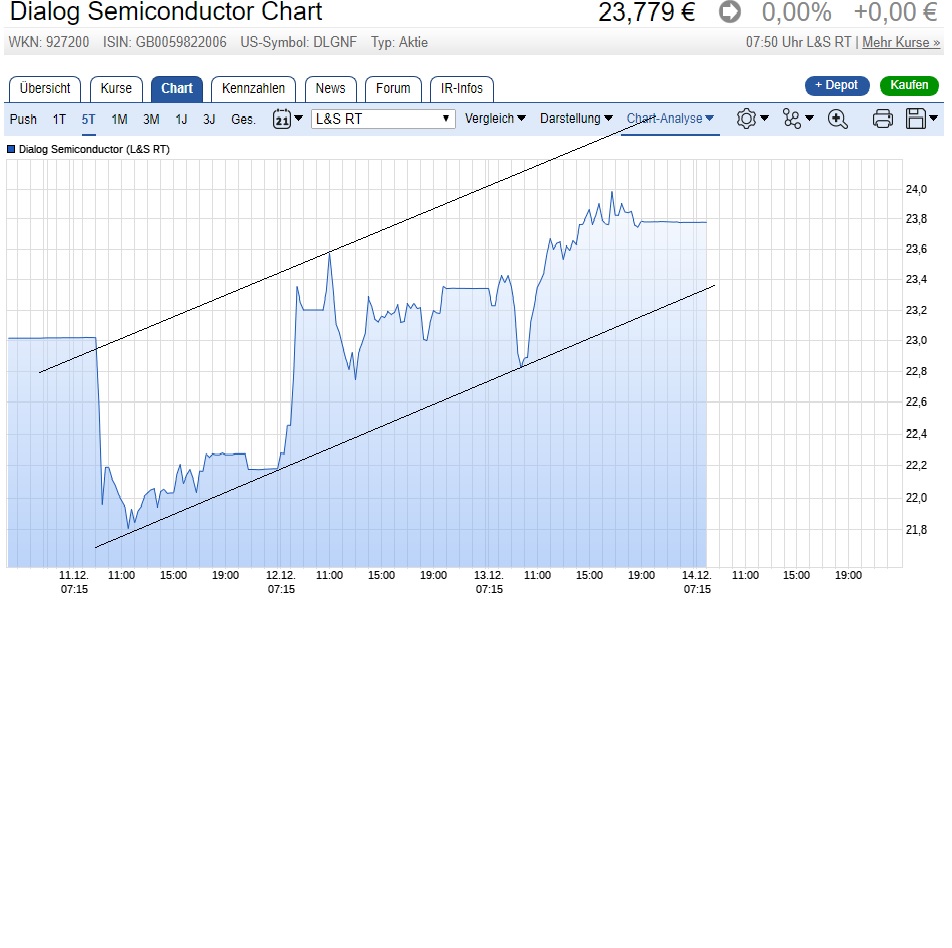Show the 3J chart range
Viewport: 952px width, 948px height.
[209, 119]
